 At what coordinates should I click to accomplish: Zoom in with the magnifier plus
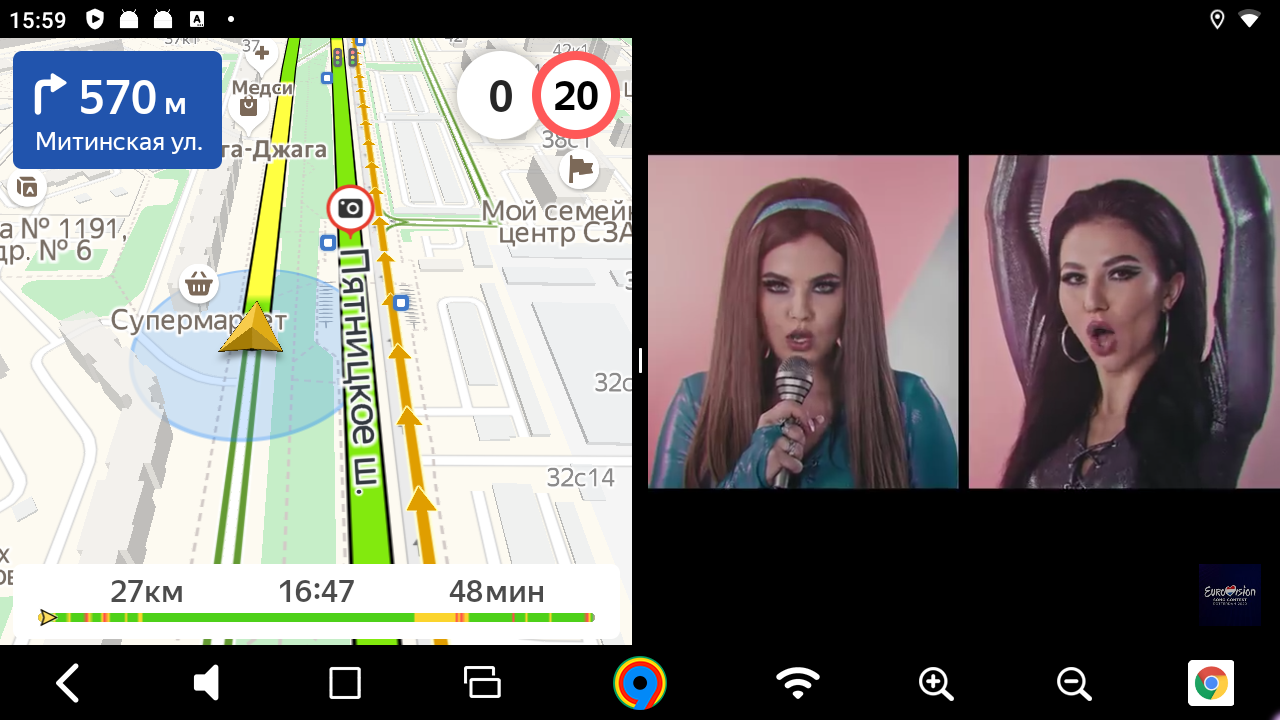click(x=936, y=684)
